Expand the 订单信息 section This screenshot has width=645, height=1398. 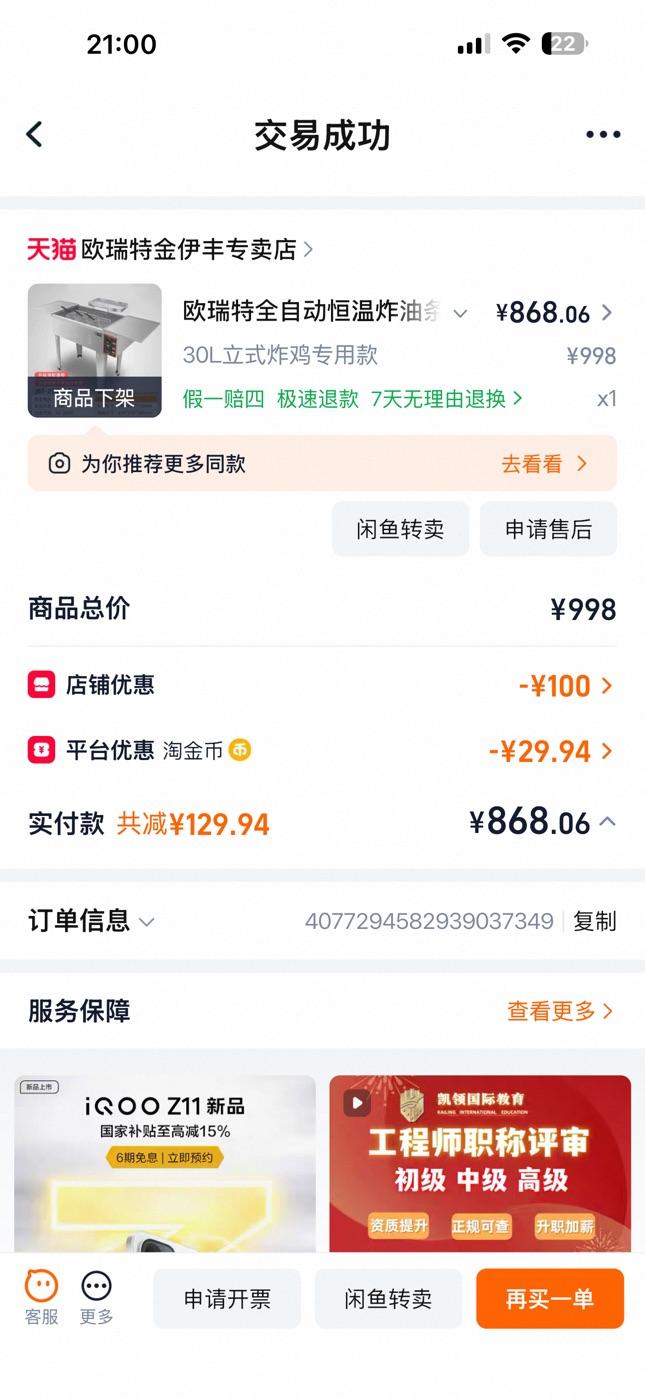click(x=91, y=921)
